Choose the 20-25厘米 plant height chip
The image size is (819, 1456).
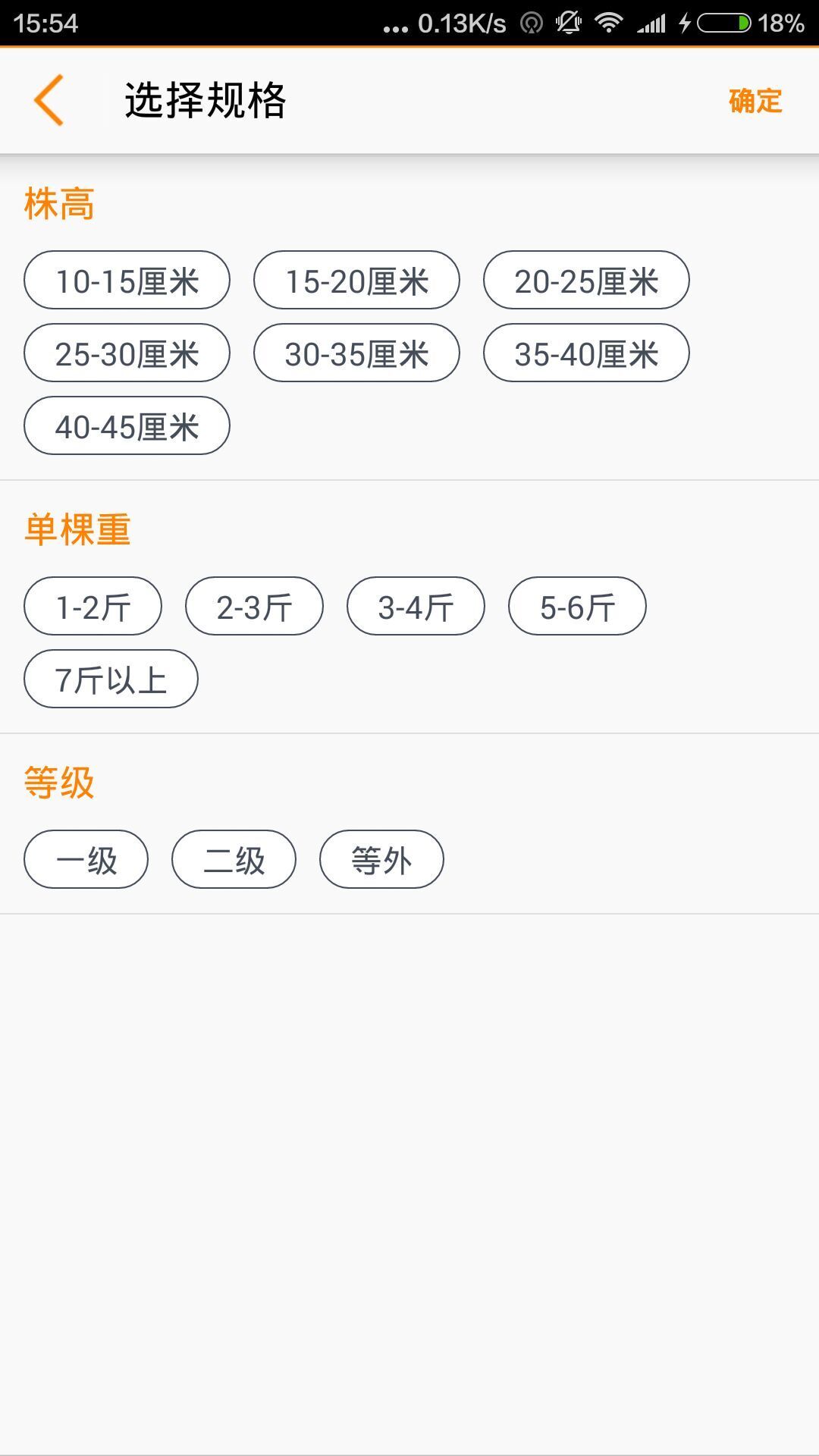click(587, 280)
